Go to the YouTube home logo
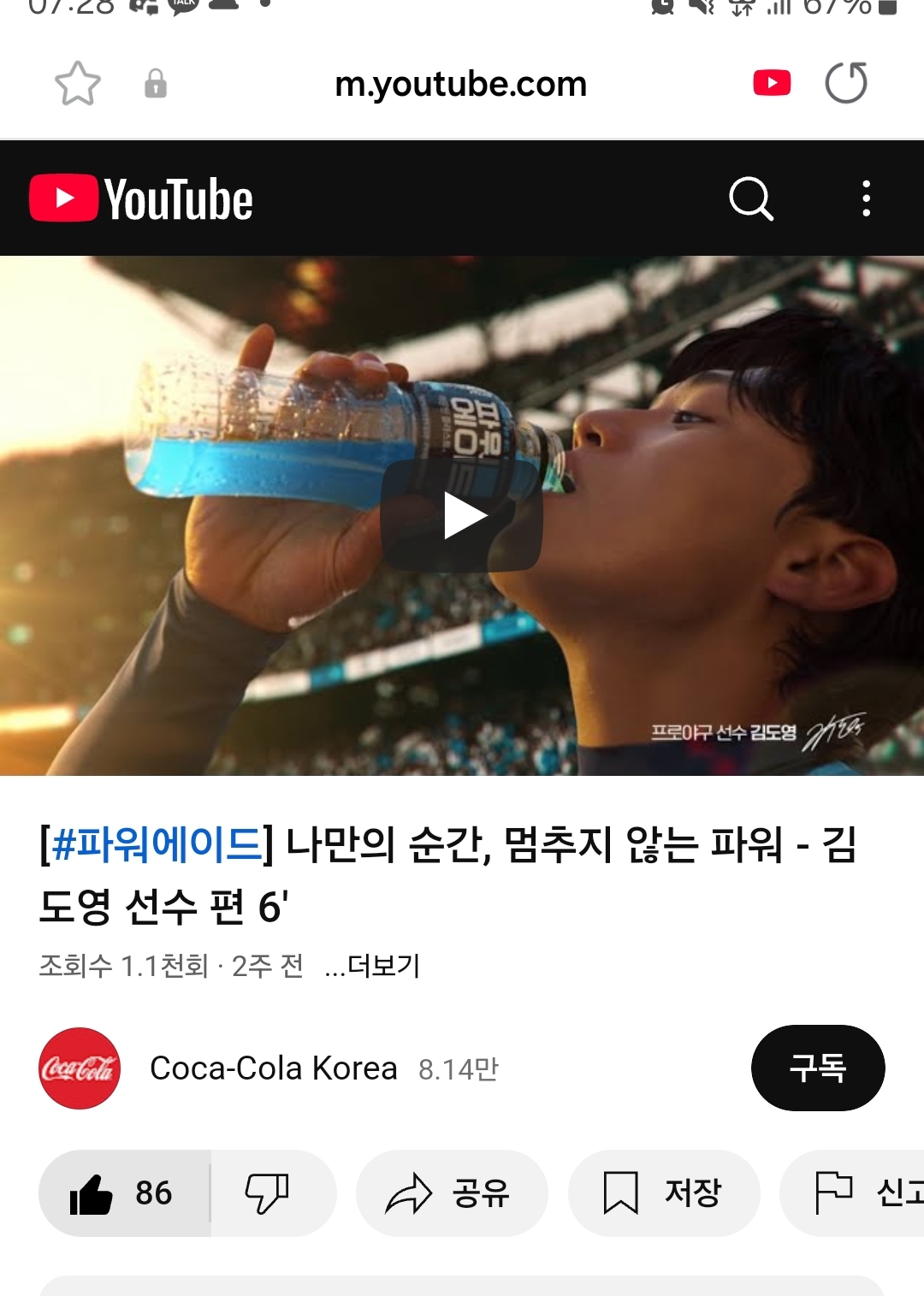Viewport: 924px width, 1296px height. (141, 198)
